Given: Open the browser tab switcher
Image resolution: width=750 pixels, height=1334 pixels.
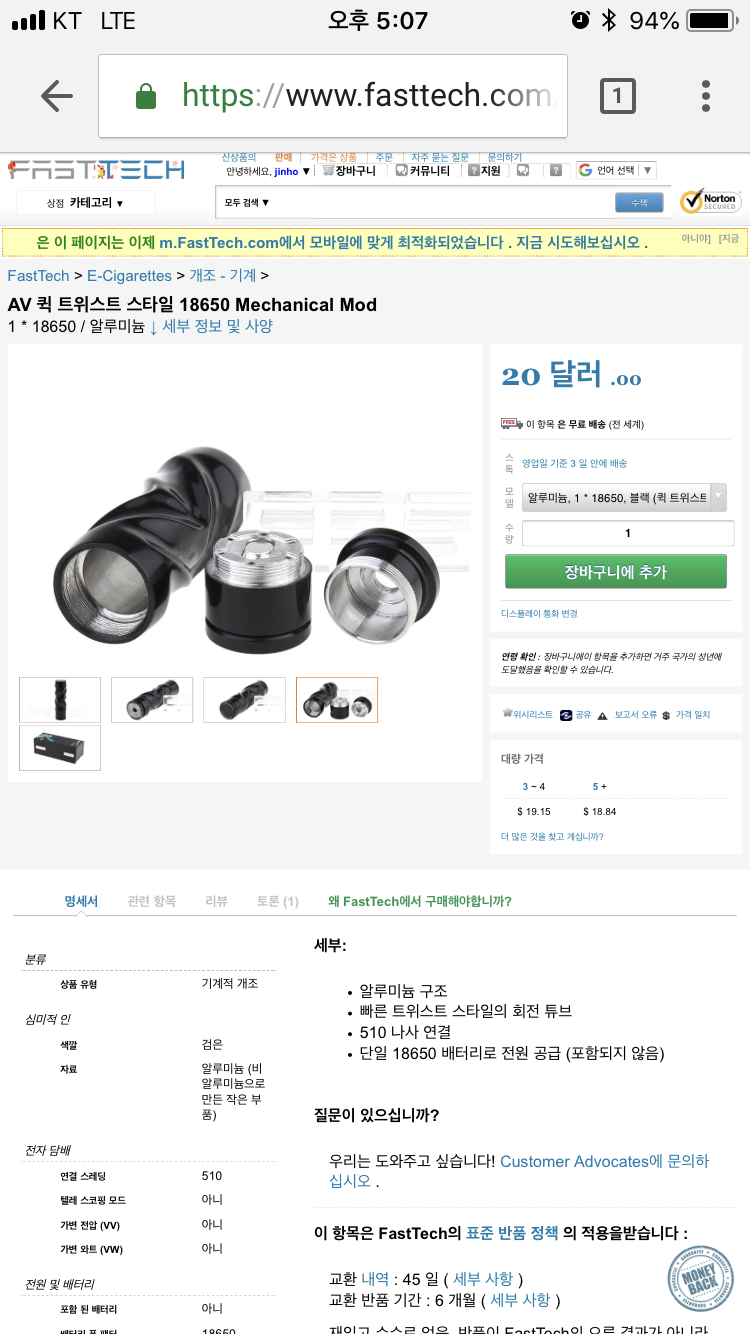Looking at the screenshot, I should point(617,96).
